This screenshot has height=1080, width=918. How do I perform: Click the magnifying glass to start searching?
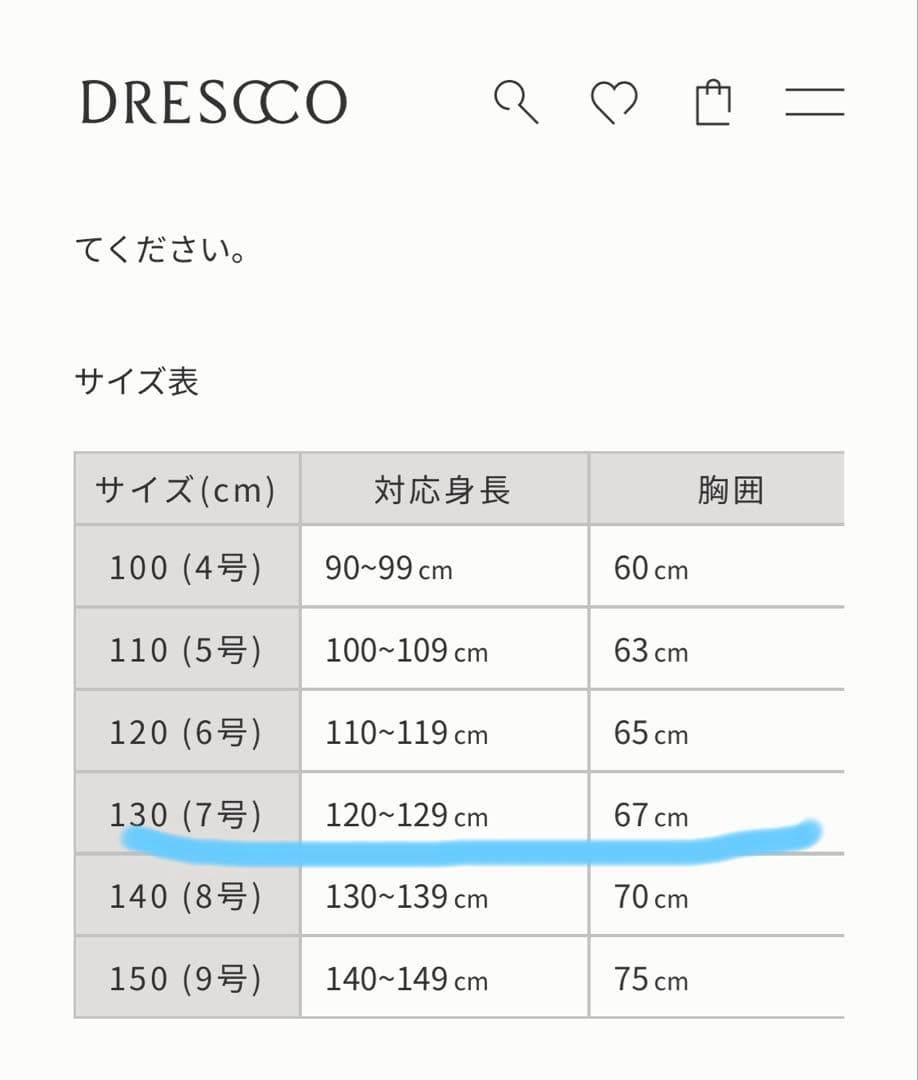click(516, 102)
